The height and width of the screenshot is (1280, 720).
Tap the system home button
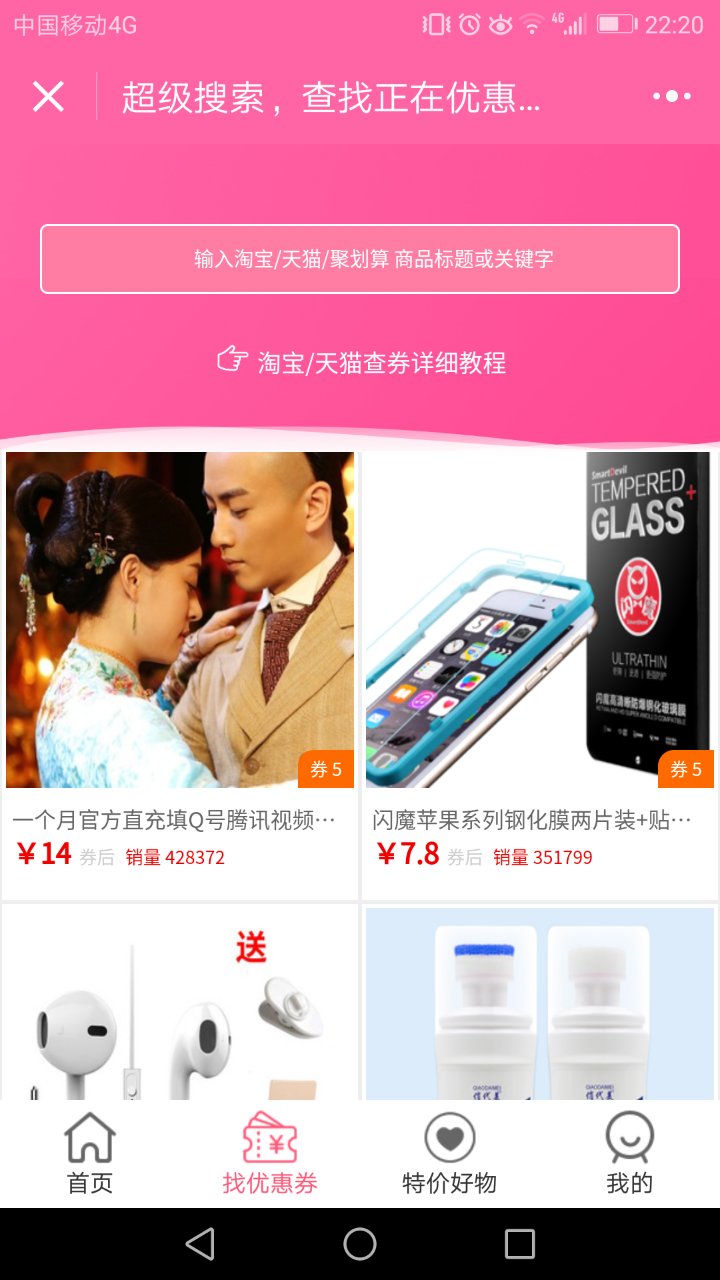coord(360,1244)
